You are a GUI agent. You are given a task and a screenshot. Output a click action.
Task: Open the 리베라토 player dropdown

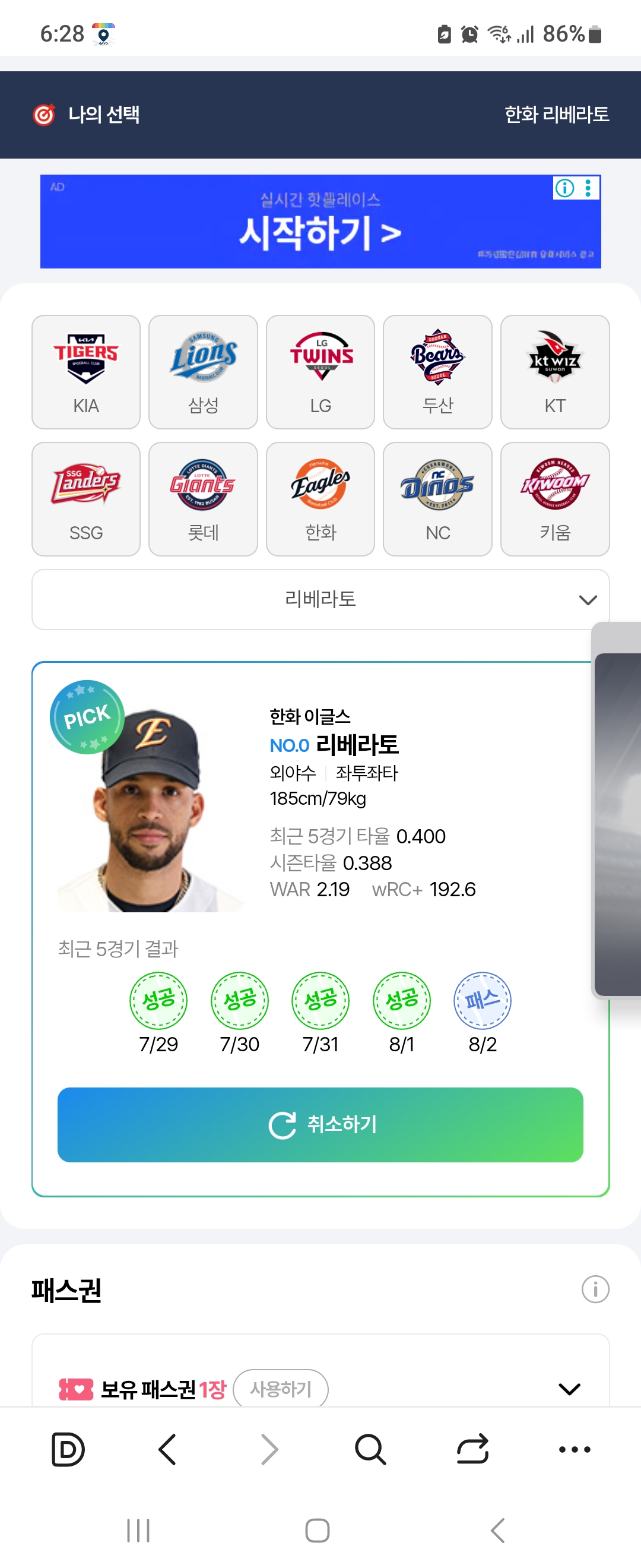[320, 599]
